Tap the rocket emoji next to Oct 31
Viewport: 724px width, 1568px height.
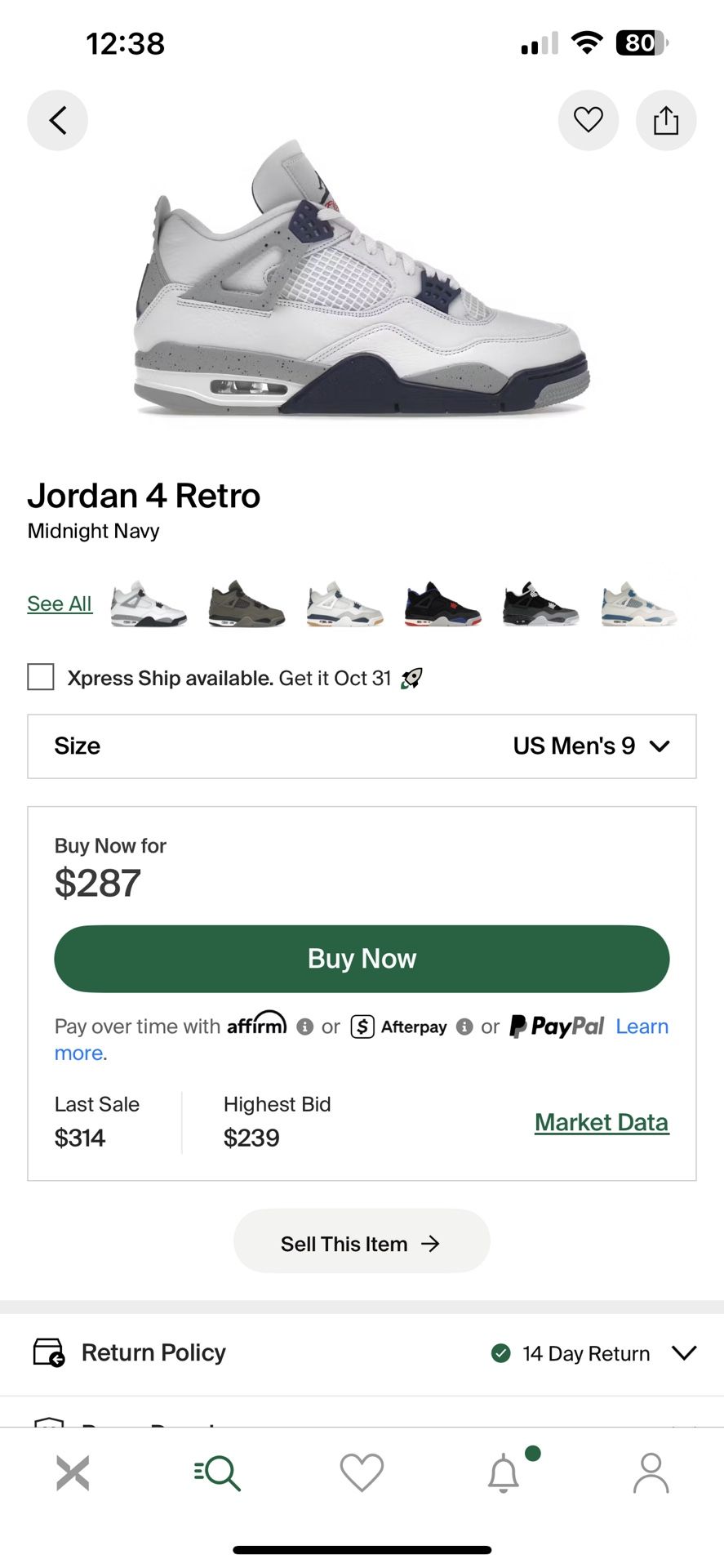pos(413,677)
